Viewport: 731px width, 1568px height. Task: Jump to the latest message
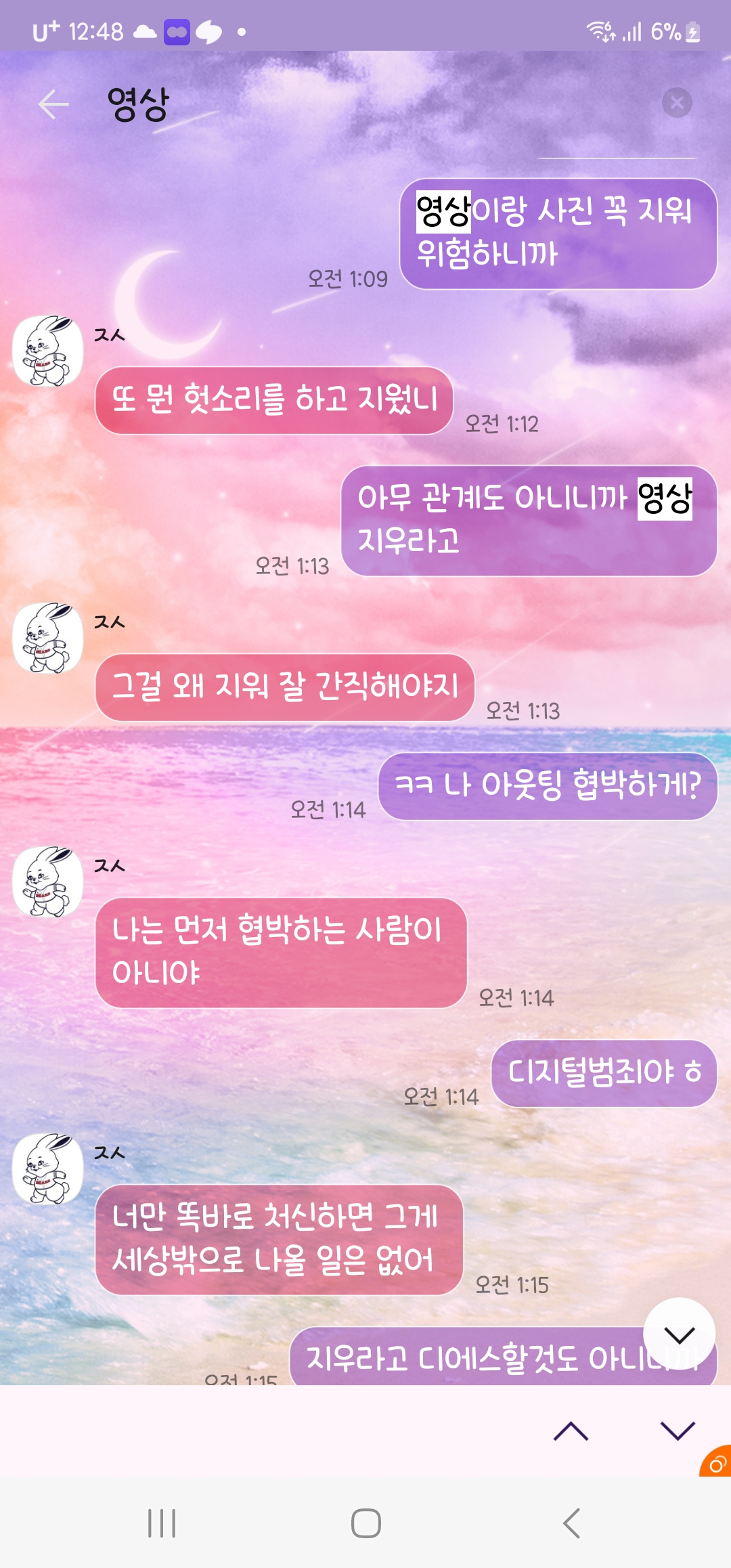click(x=679, y=1334)
